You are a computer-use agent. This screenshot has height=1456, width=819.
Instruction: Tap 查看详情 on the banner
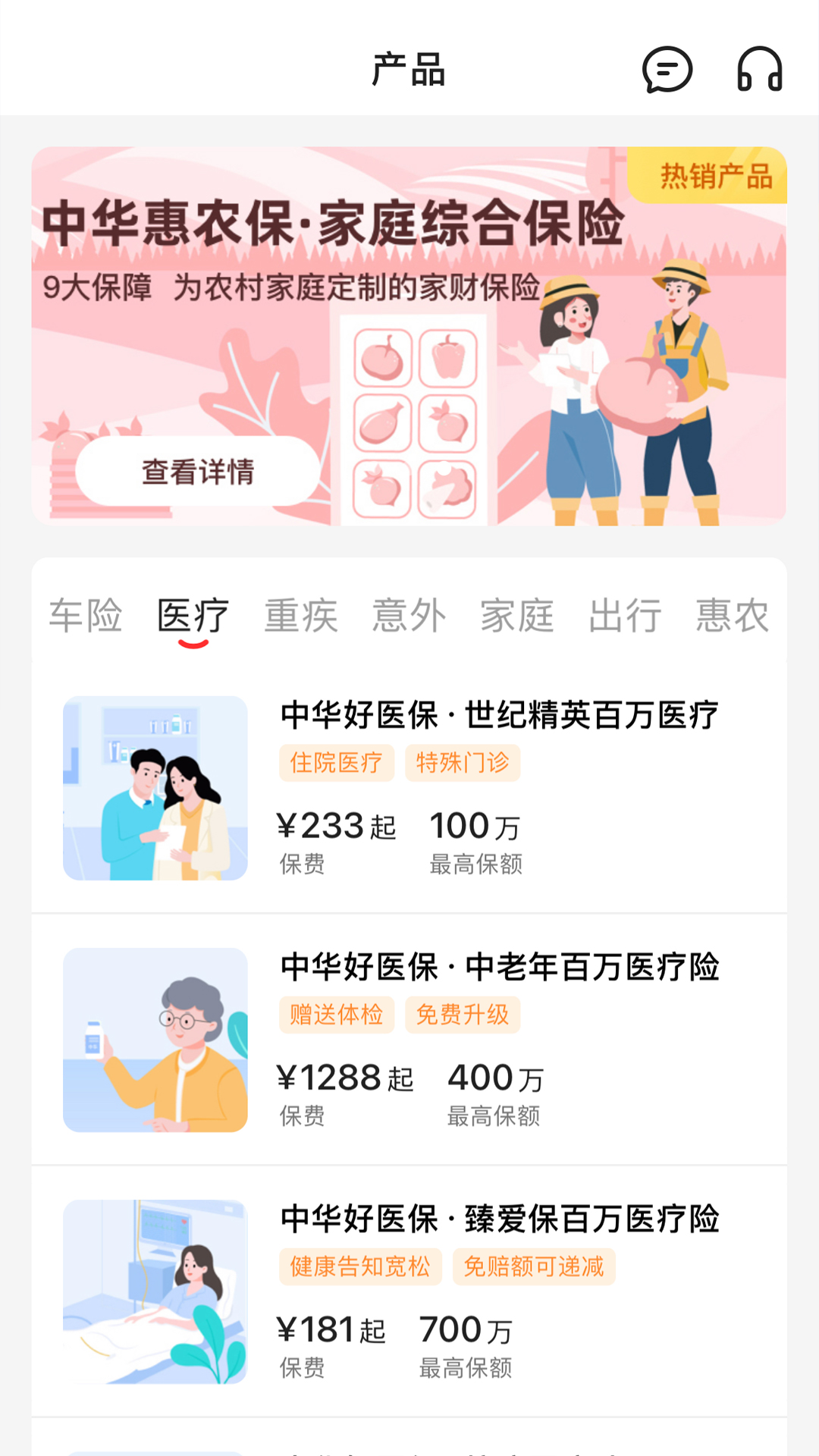click(197, 472)
